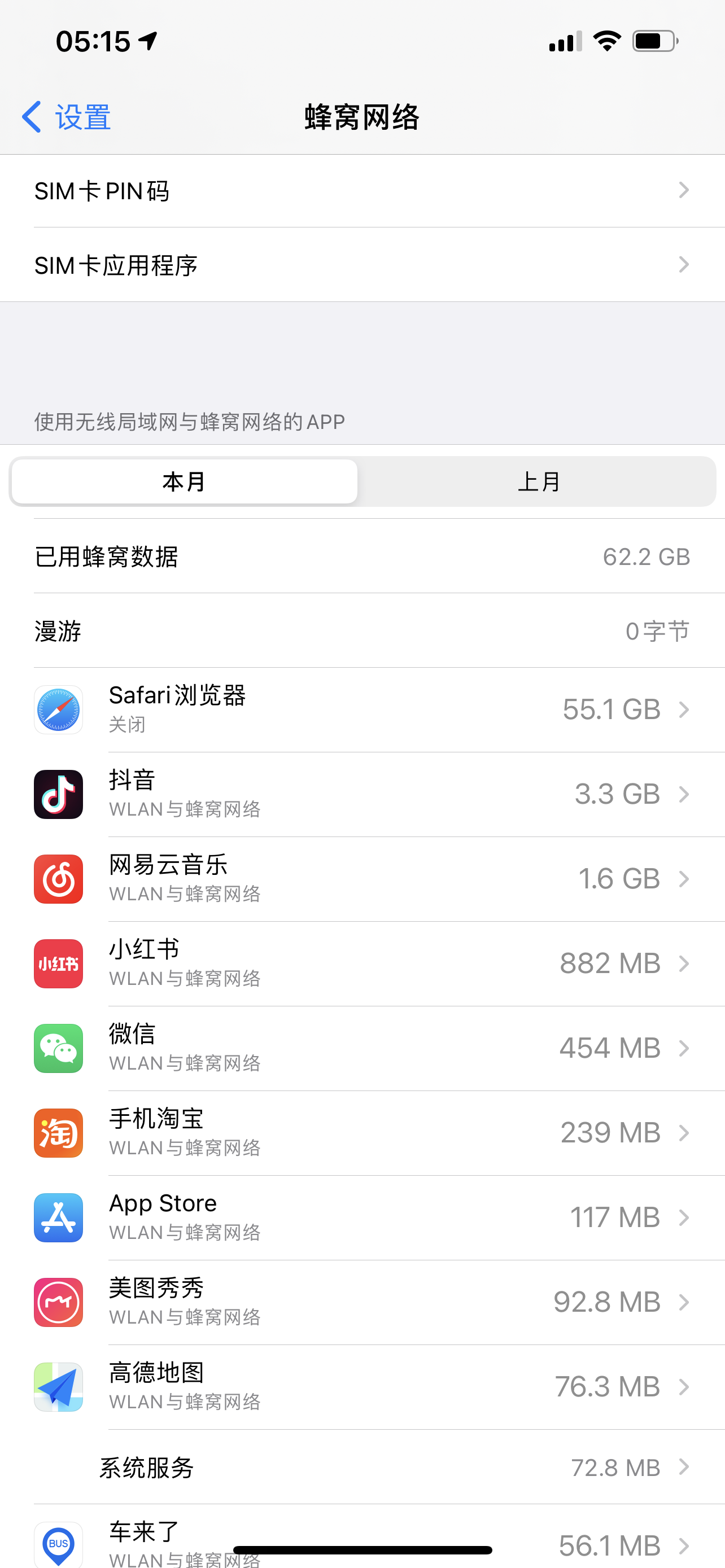Open 抖音 network access settings
725x1568 pixels.
pyautogui.click(x=362, y=794)
